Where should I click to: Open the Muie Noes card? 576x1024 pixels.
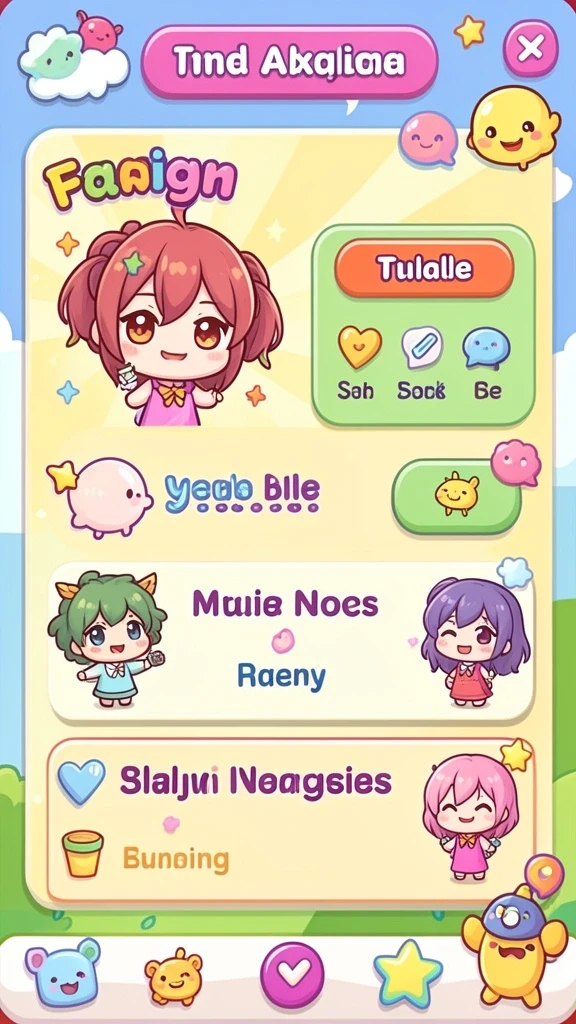click(291, 642)
